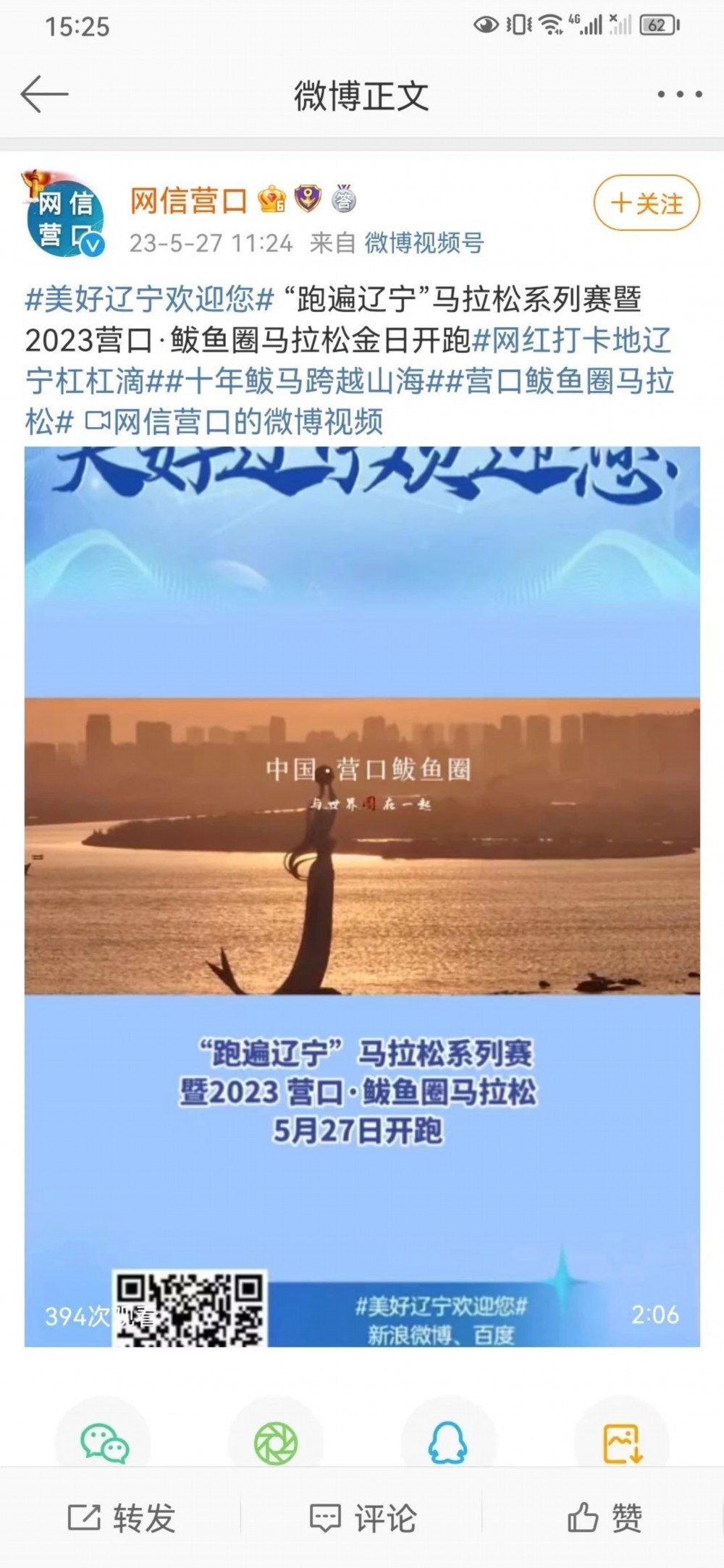The image size is (724, 1568).
Task: Open the three-dot overflow menu
Action: (679, 95)
